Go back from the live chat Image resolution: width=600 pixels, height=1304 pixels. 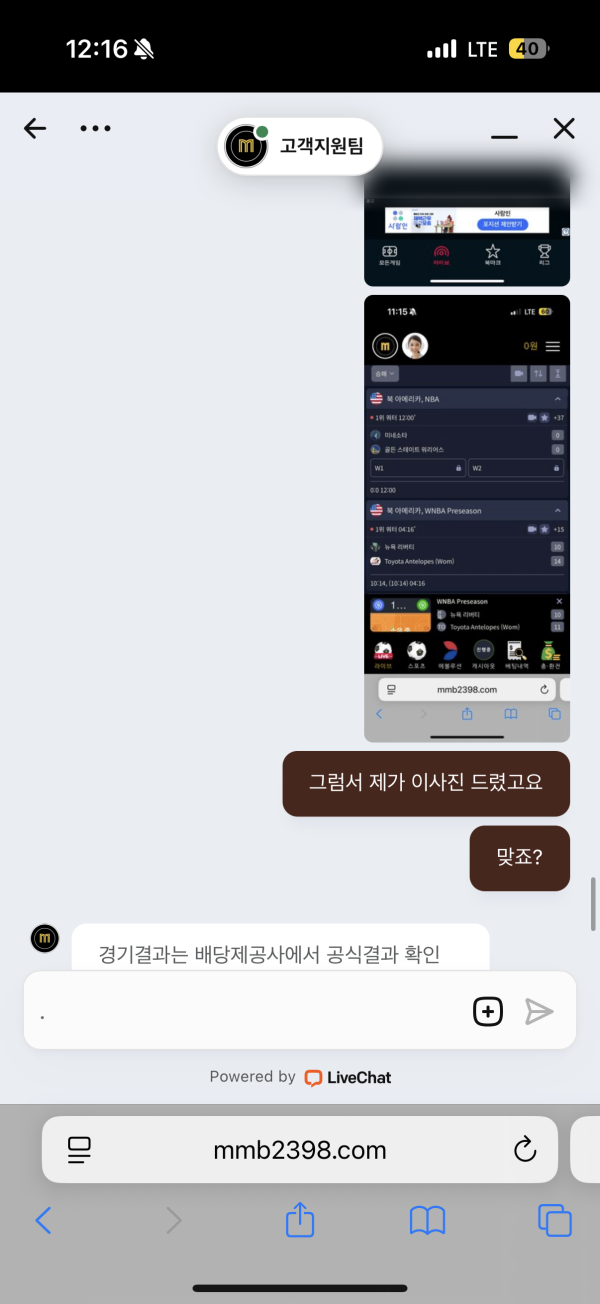(x=35, y=128)
